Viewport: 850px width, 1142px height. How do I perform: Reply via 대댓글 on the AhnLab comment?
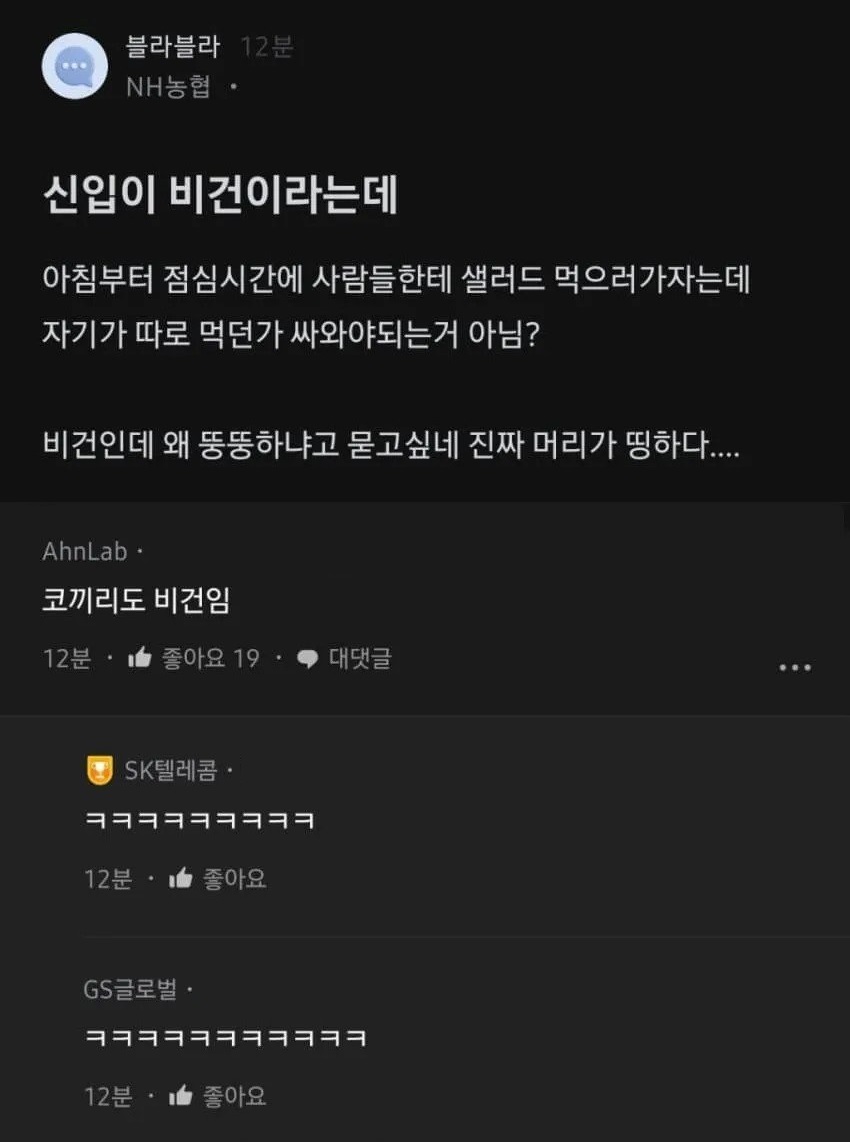point(346,658)
